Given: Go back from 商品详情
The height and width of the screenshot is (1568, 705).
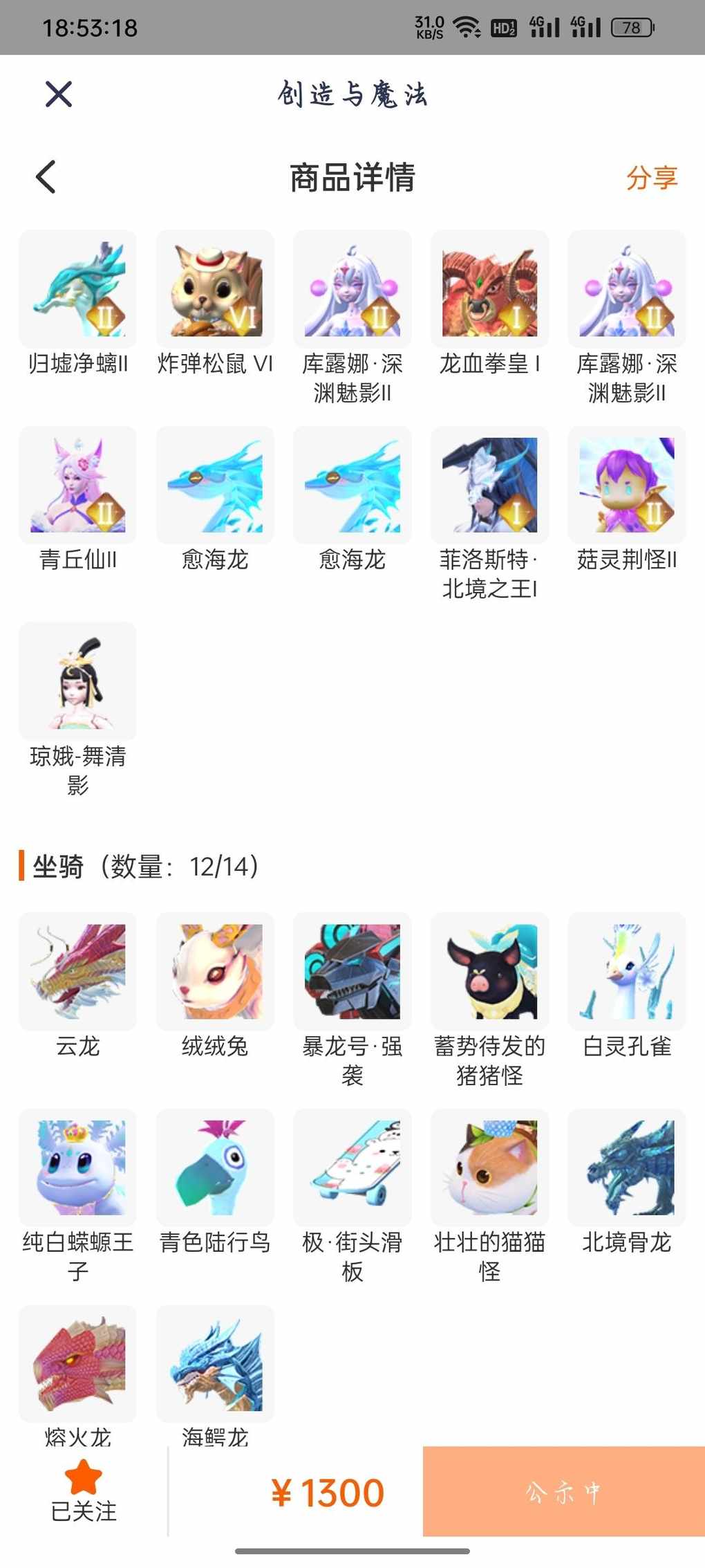Looking at the screenshot, I should pos(46,177).
